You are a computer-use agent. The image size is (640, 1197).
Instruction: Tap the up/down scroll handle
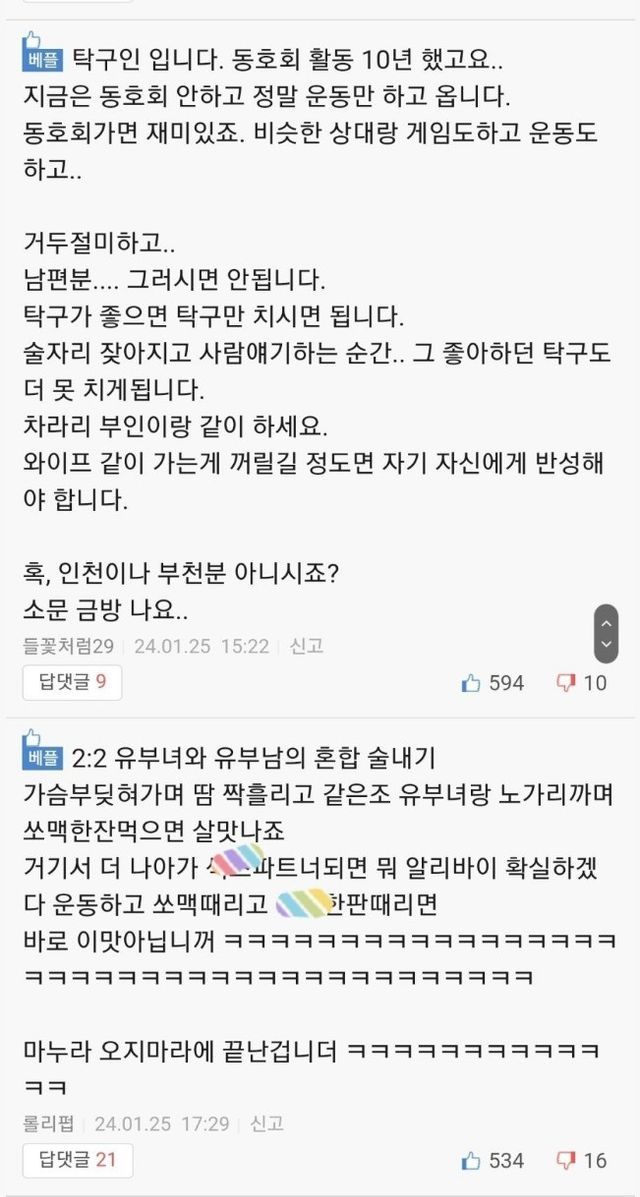coord(606,633)
